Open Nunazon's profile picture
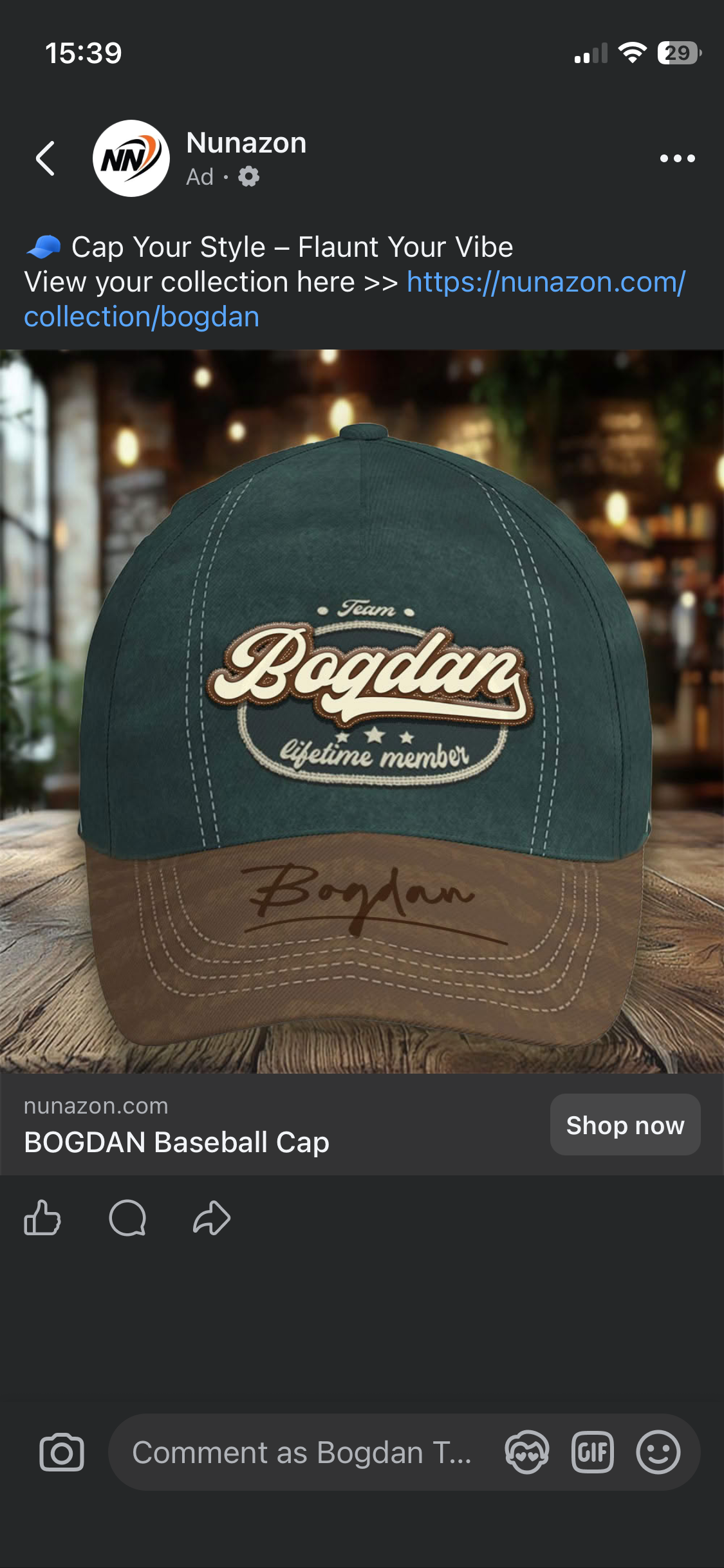 131,158
